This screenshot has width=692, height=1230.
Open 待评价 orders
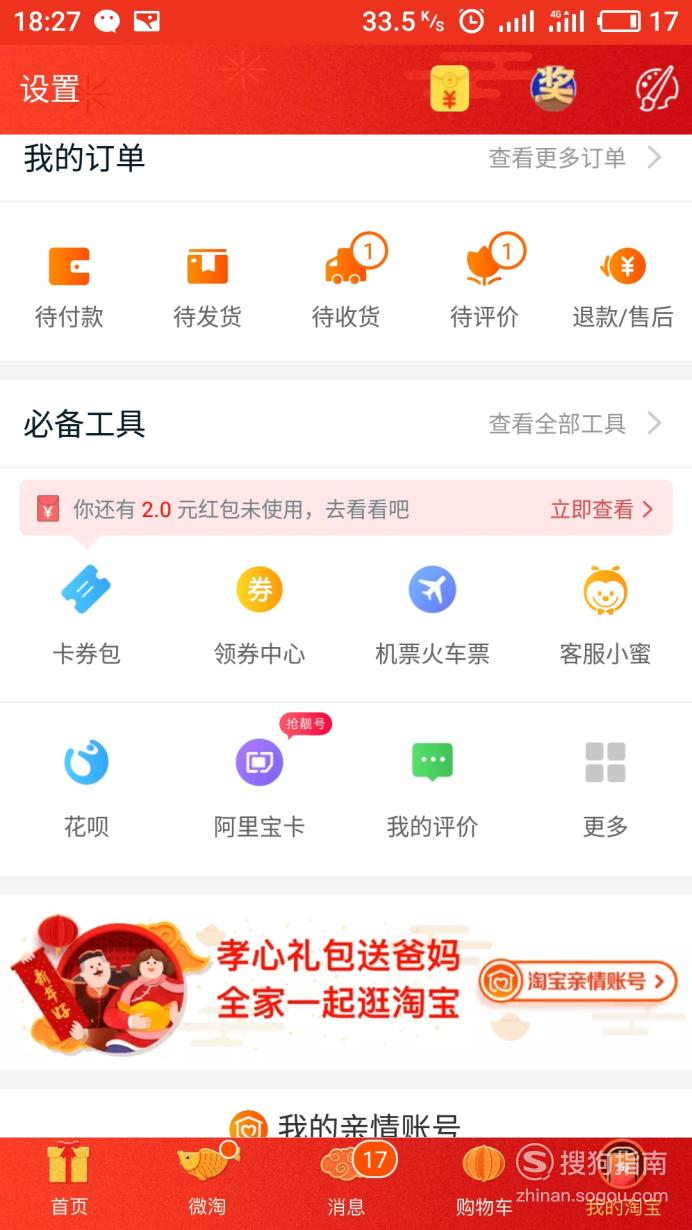[x=485, y=283]
